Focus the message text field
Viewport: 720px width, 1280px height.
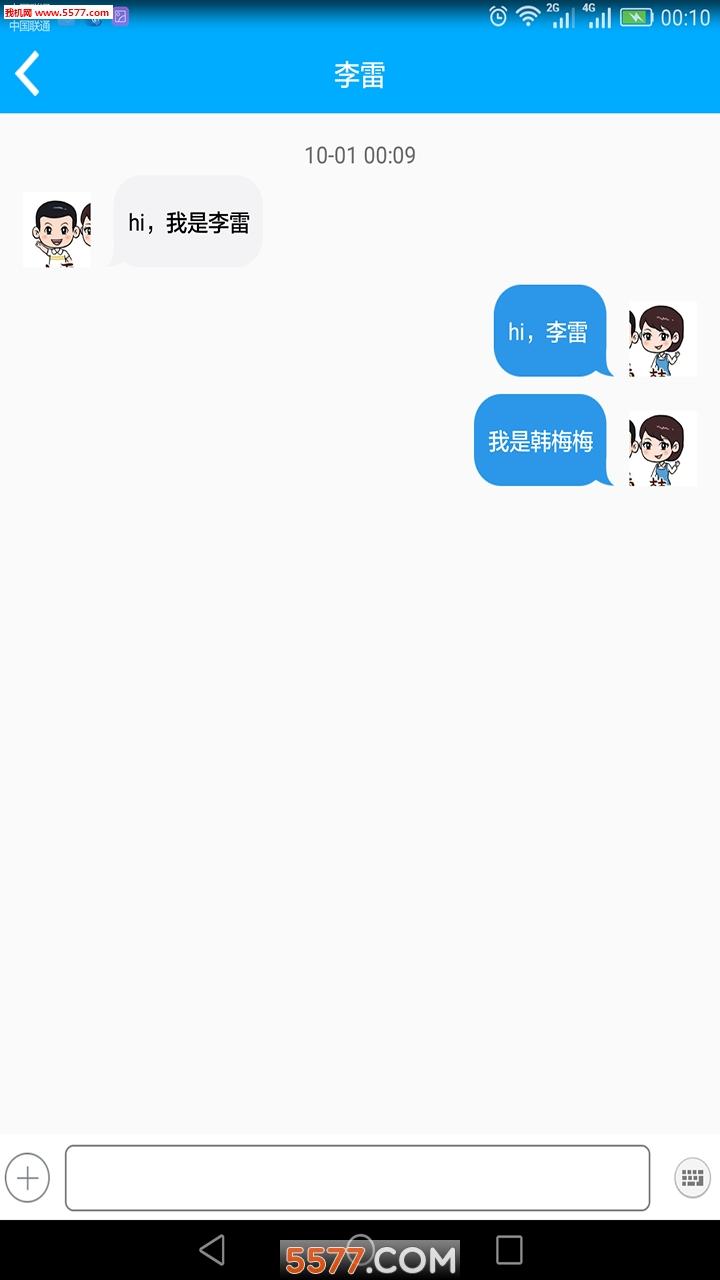357,1178
